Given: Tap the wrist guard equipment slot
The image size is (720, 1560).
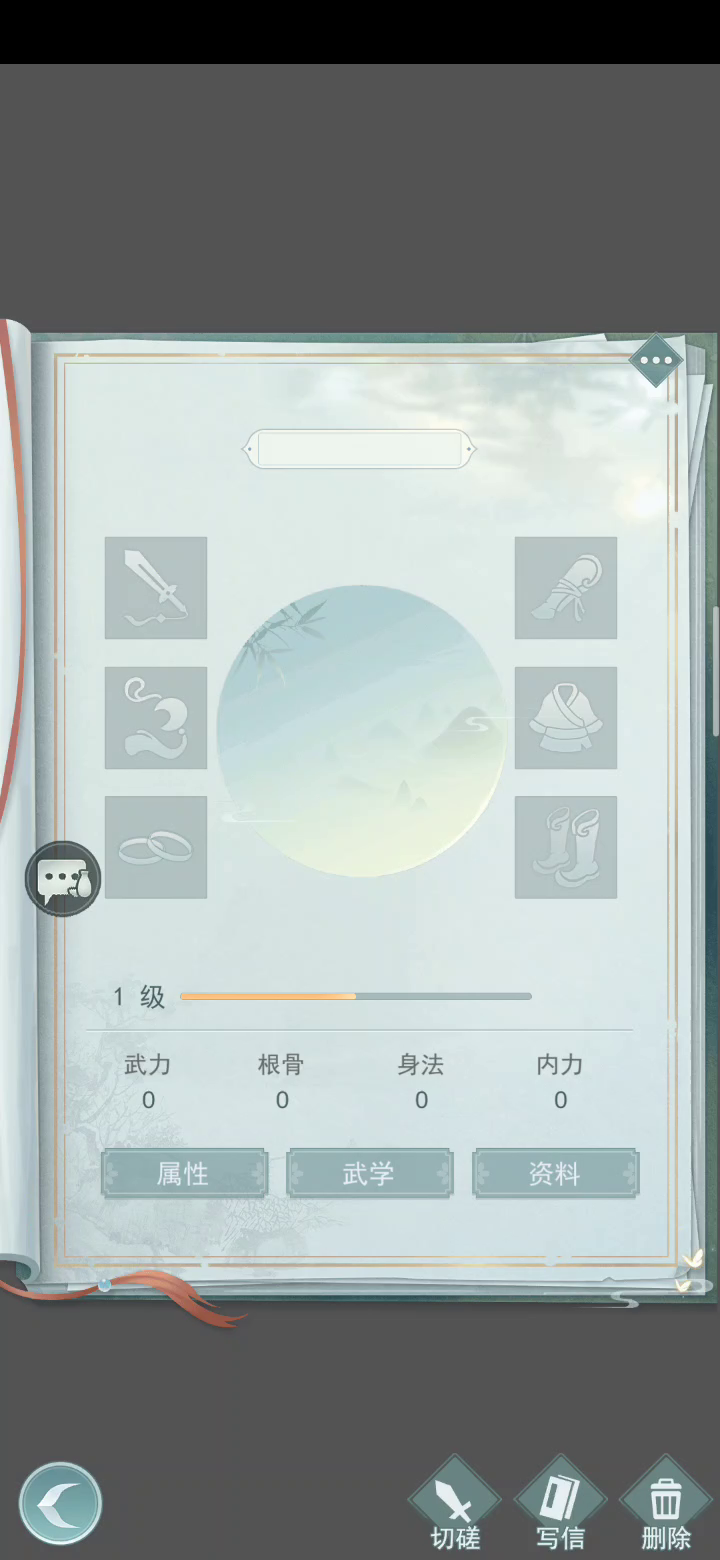Looking at the screenshot, I should (x=566, y=588).
